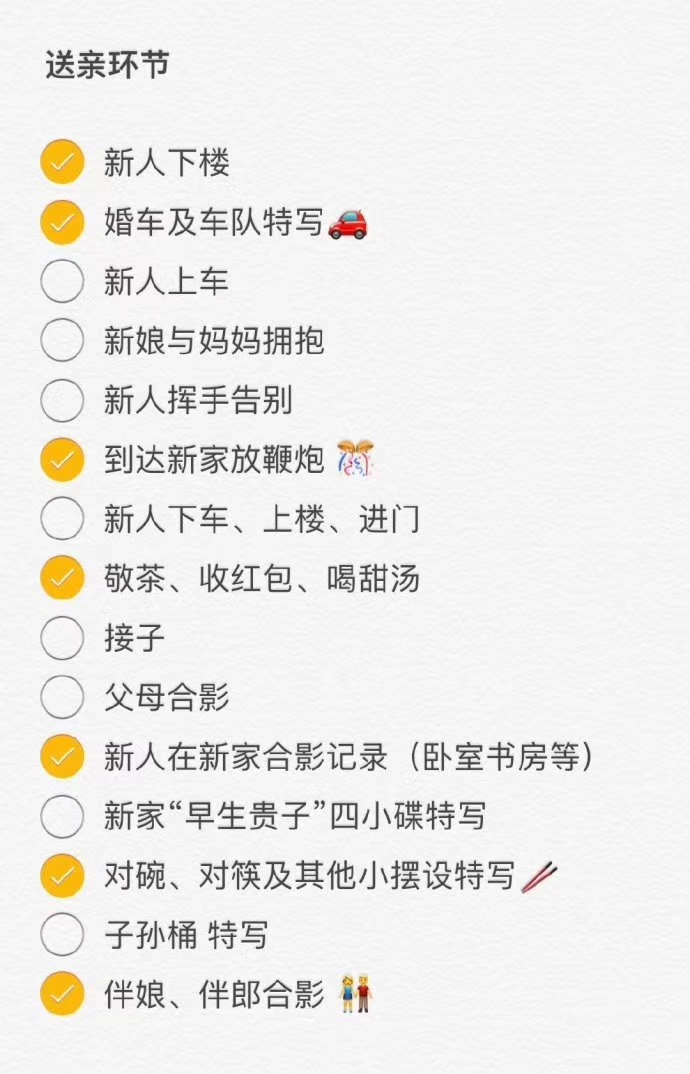690x1074 pixels.
Task: Mark 接子 as completed
Action: click(62, 638)
